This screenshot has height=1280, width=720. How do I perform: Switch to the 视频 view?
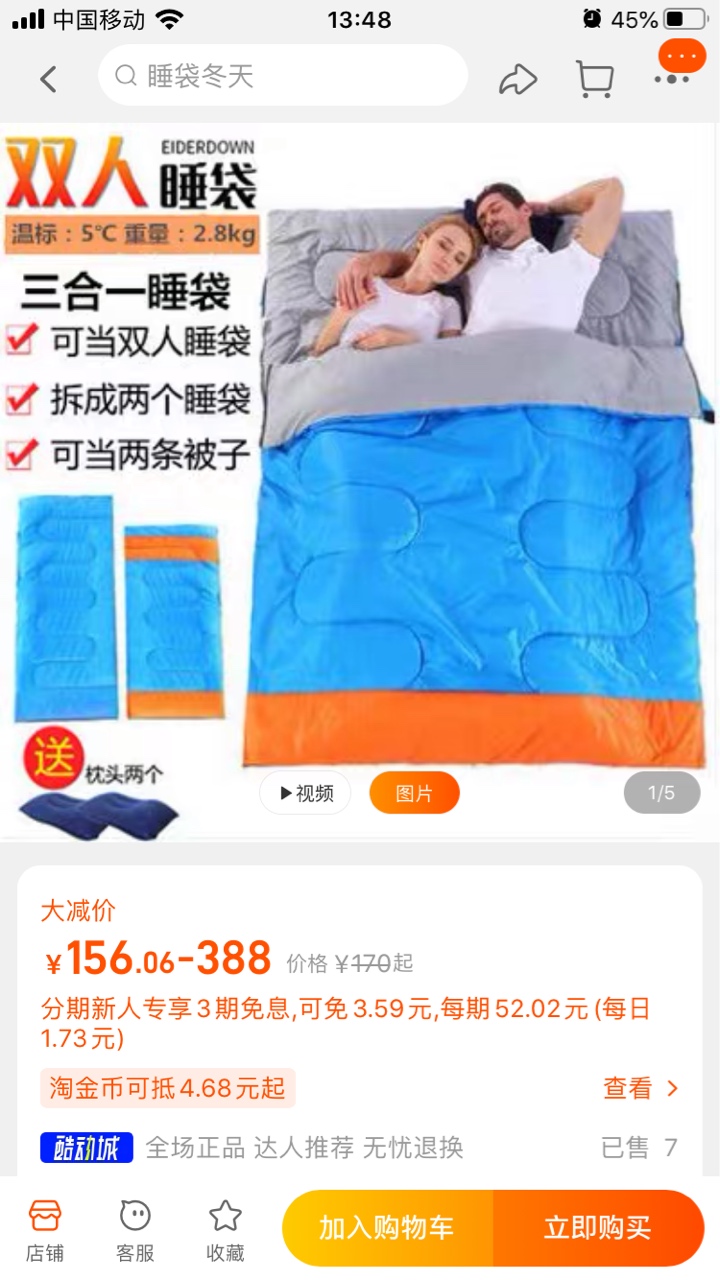pyautogui.click(x=305, y=793)
